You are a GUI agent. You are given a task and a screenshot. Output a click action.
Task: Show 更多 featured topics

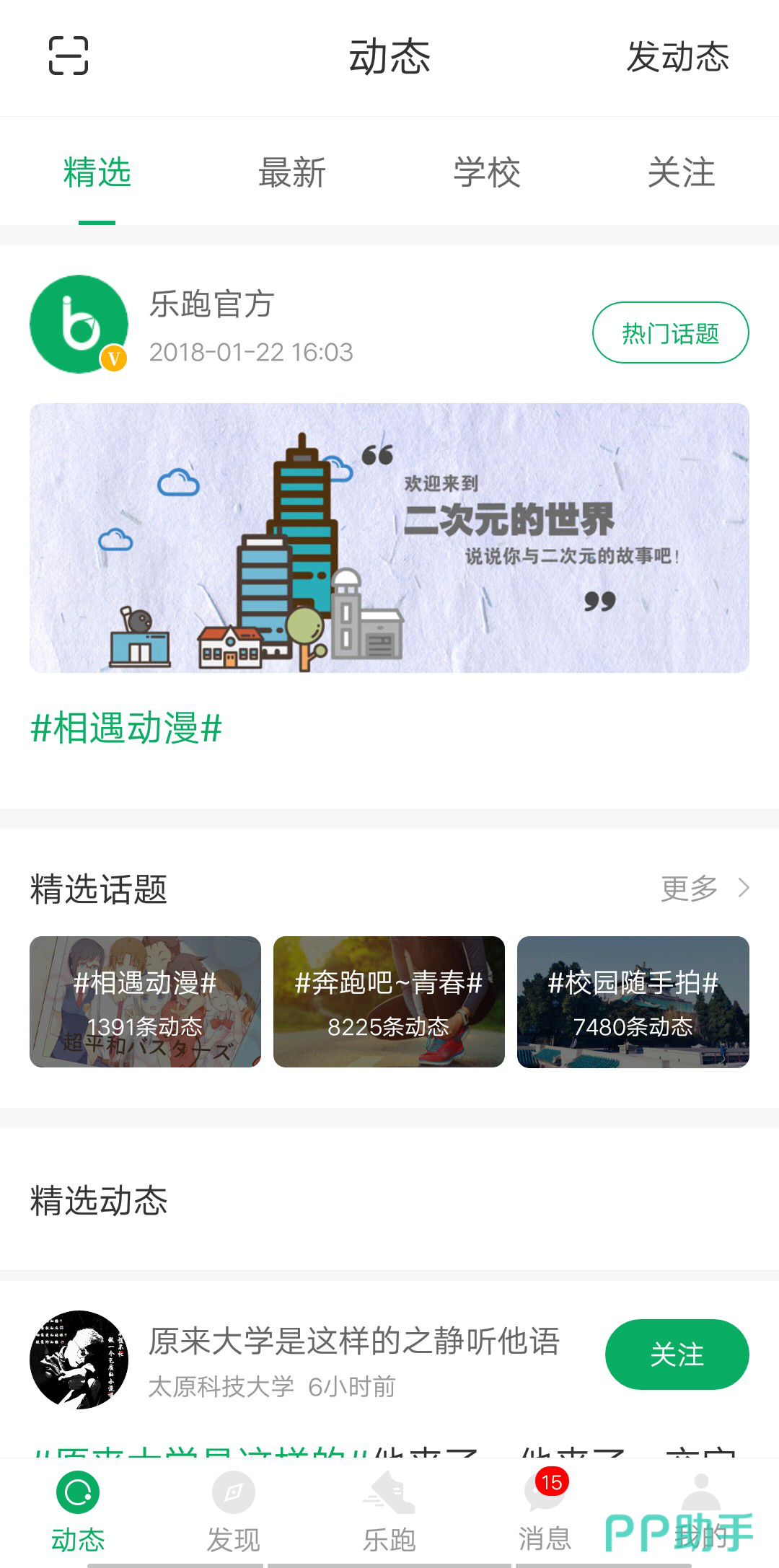[705, 889]
